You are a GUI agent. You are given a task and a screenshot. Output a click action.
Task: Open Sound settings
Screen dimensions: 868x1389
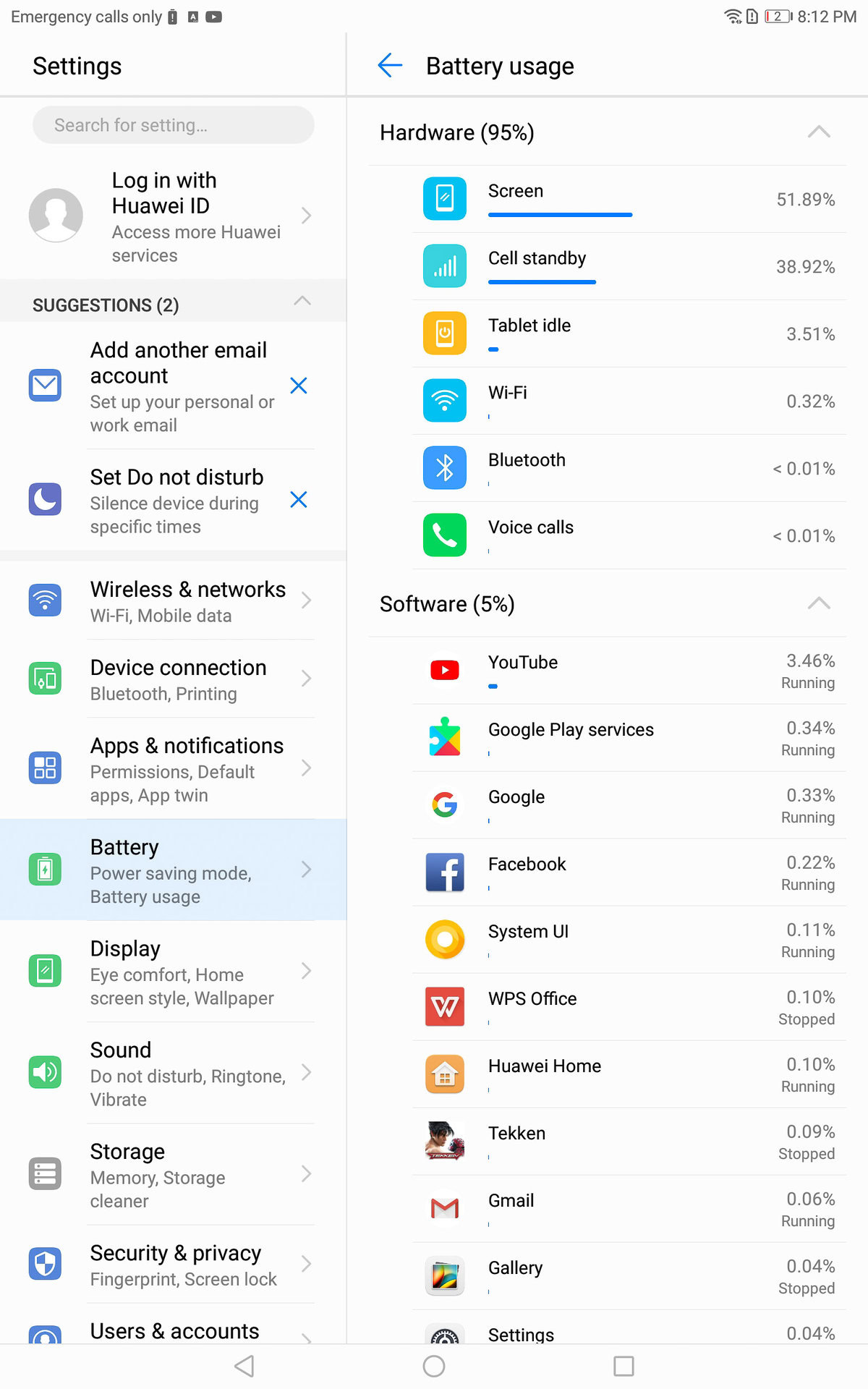(174, 1072)
